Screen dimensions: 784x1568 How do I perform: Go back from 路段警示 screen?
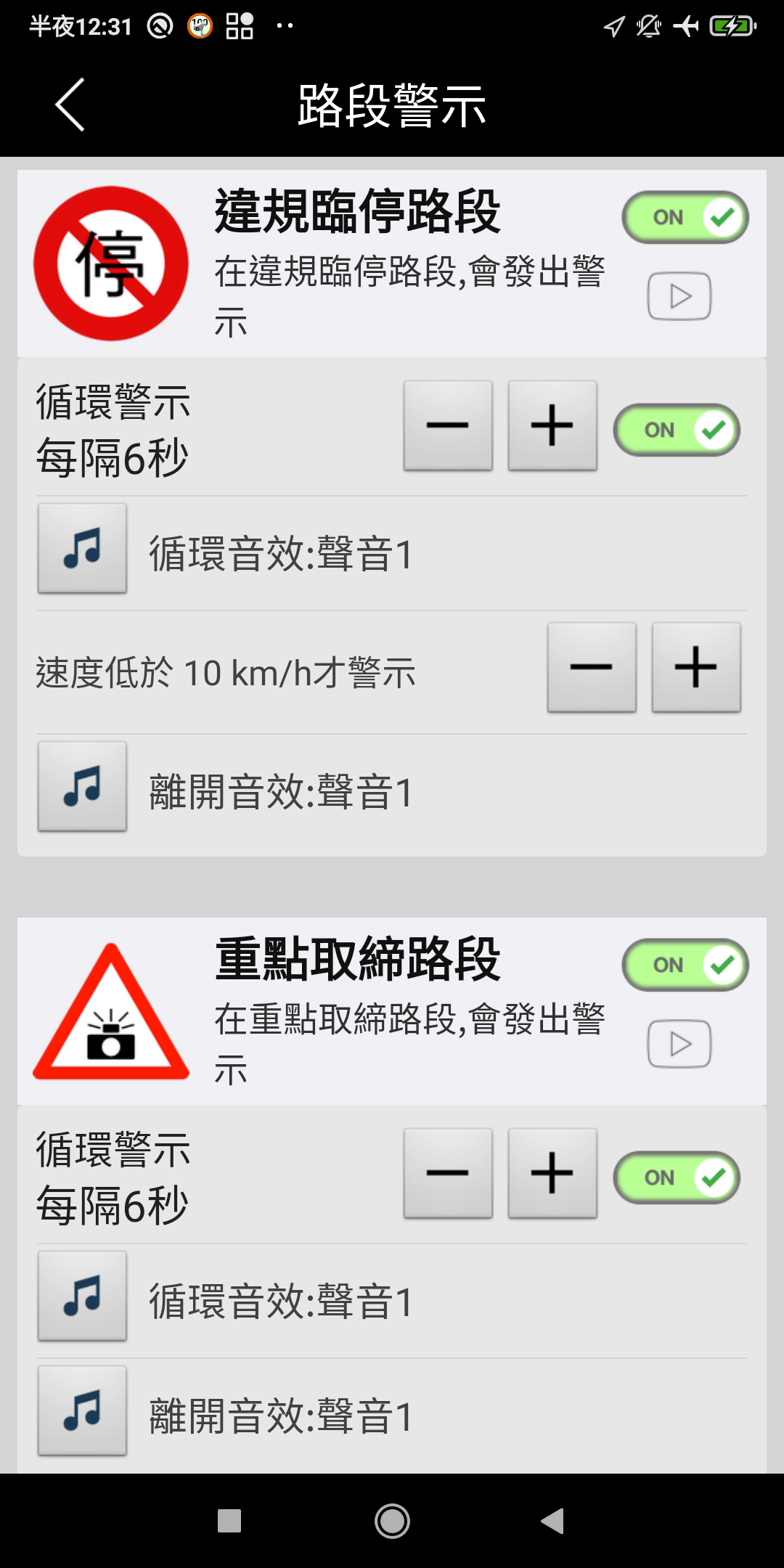pos(70,105)
